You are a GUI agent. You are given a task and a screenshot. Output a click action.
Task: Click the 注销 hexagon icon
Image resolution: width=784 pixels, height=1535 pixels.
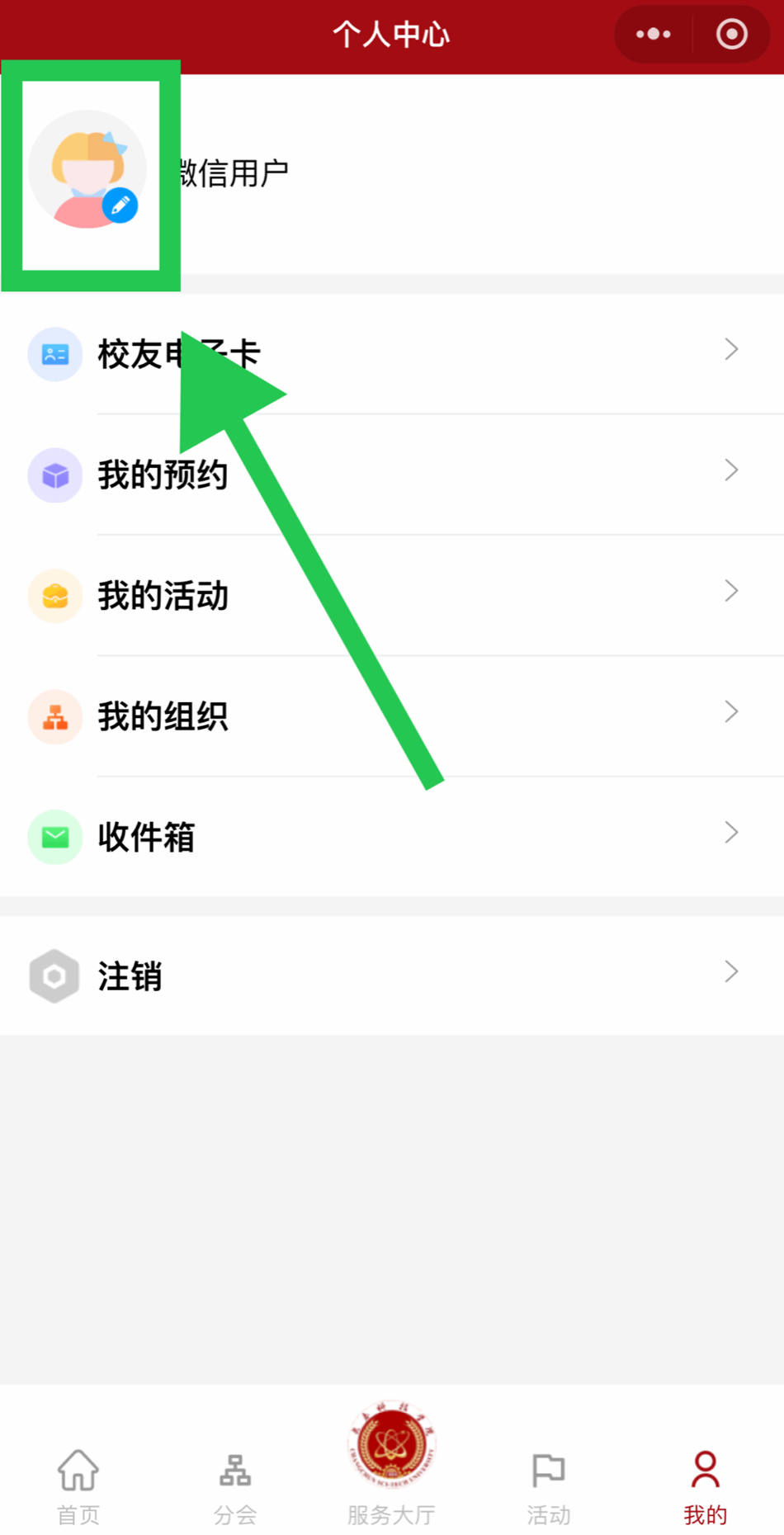(54, 975)
